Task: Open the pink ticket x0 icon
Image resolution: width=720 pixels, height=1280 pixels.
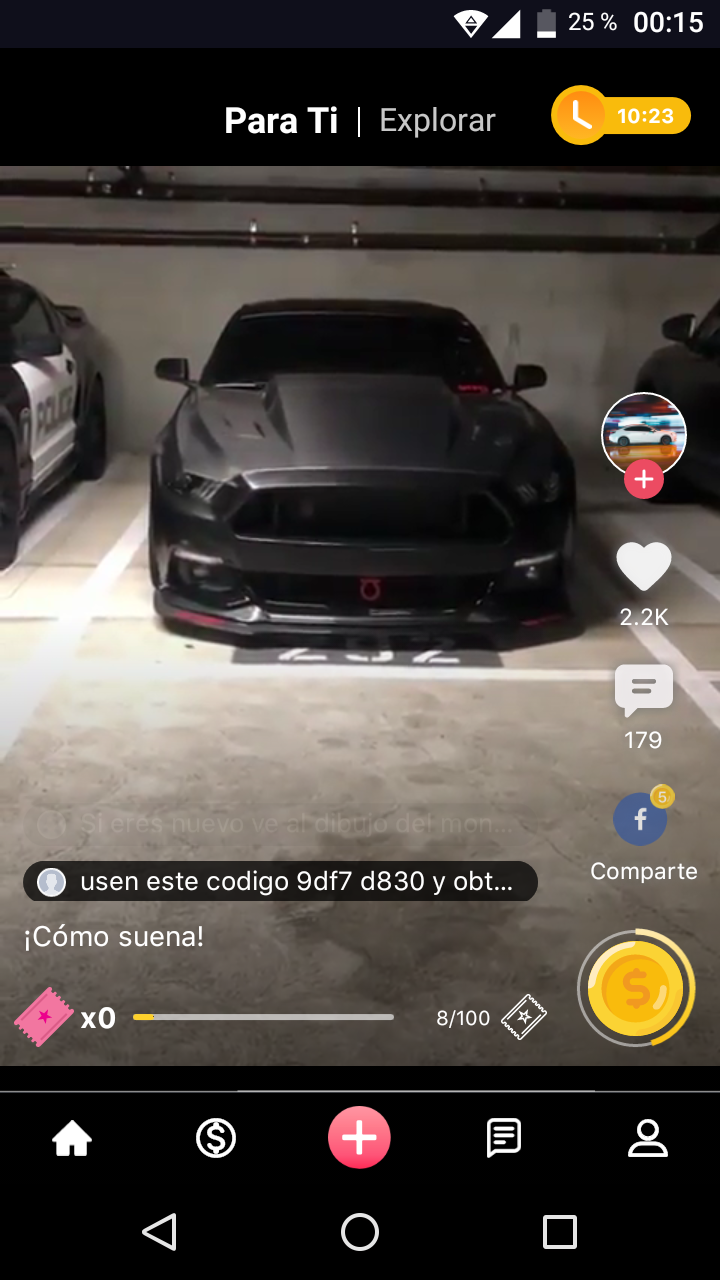Action: tap(45, 1017)
